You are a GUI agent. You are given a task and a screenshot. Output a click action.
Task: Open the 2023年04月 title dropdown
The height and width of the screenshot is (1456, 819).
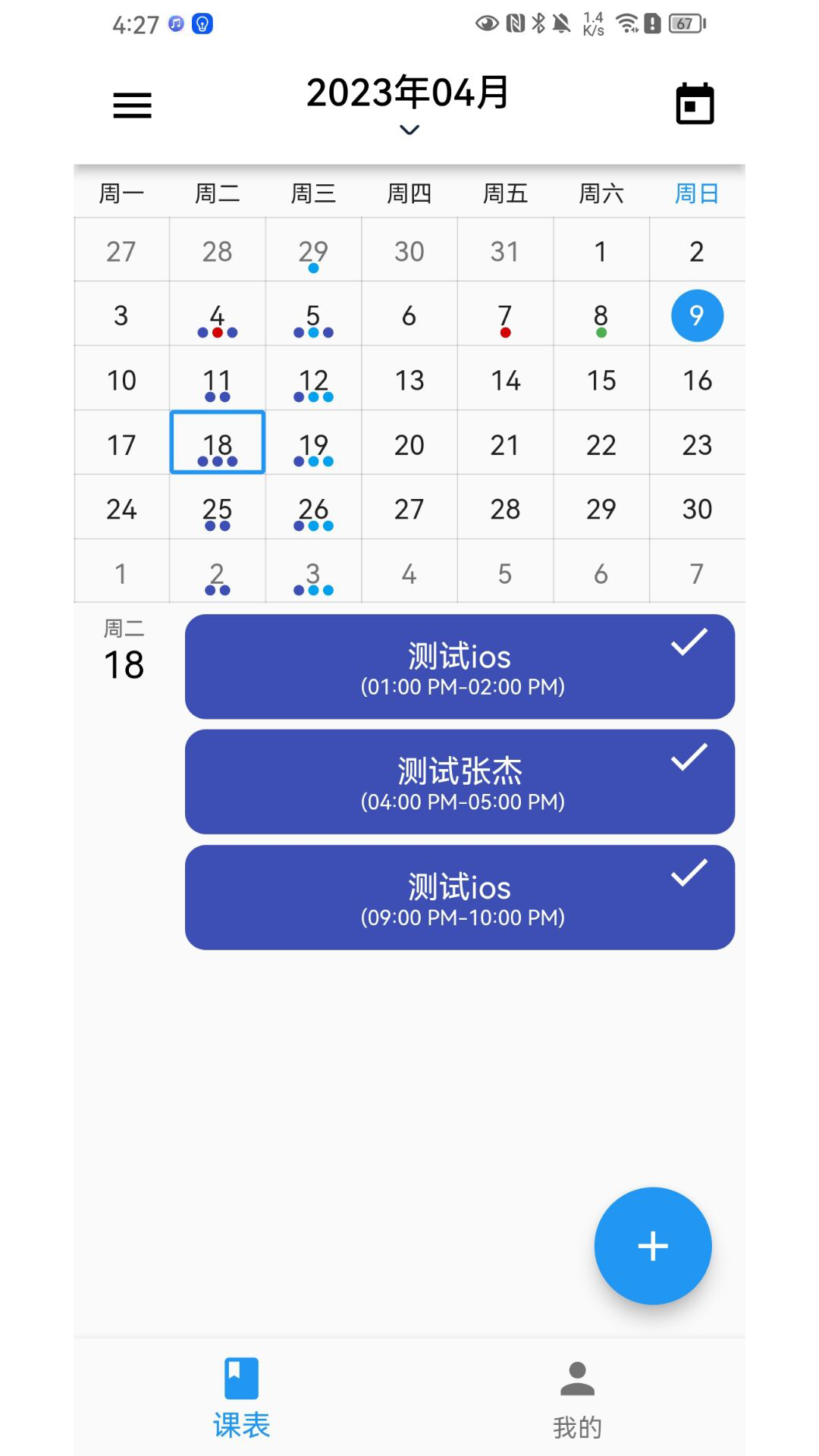[407, 93]
